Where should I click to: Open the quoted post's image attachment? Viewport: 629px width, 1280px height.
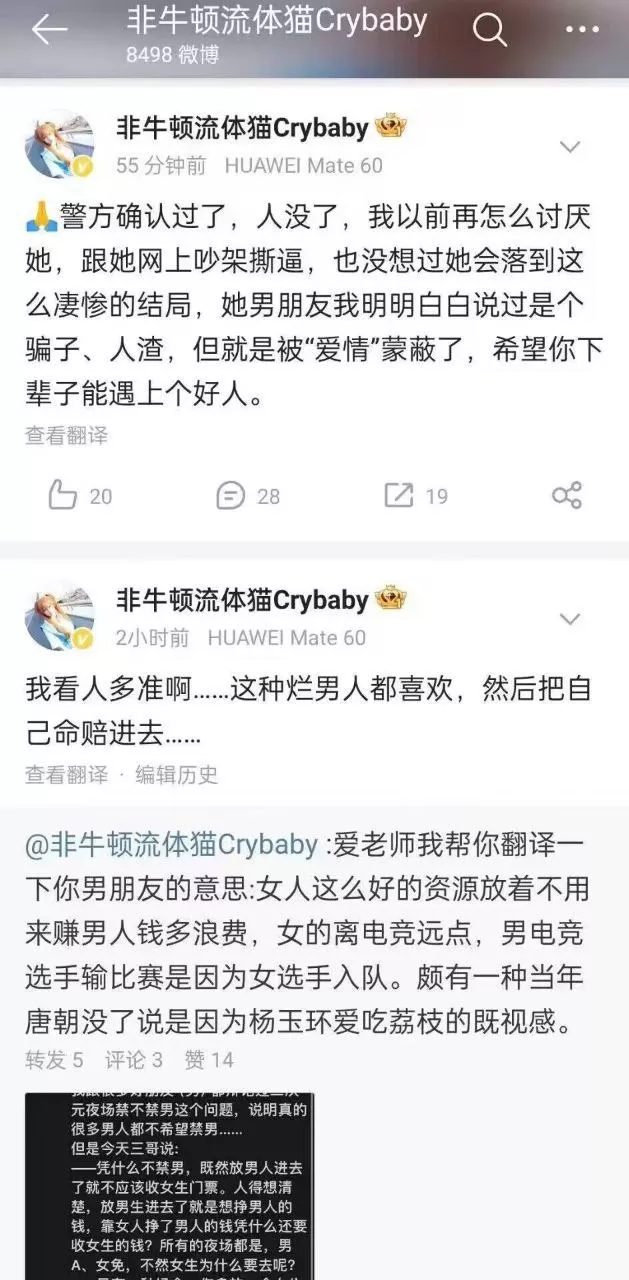(169, 1186)
